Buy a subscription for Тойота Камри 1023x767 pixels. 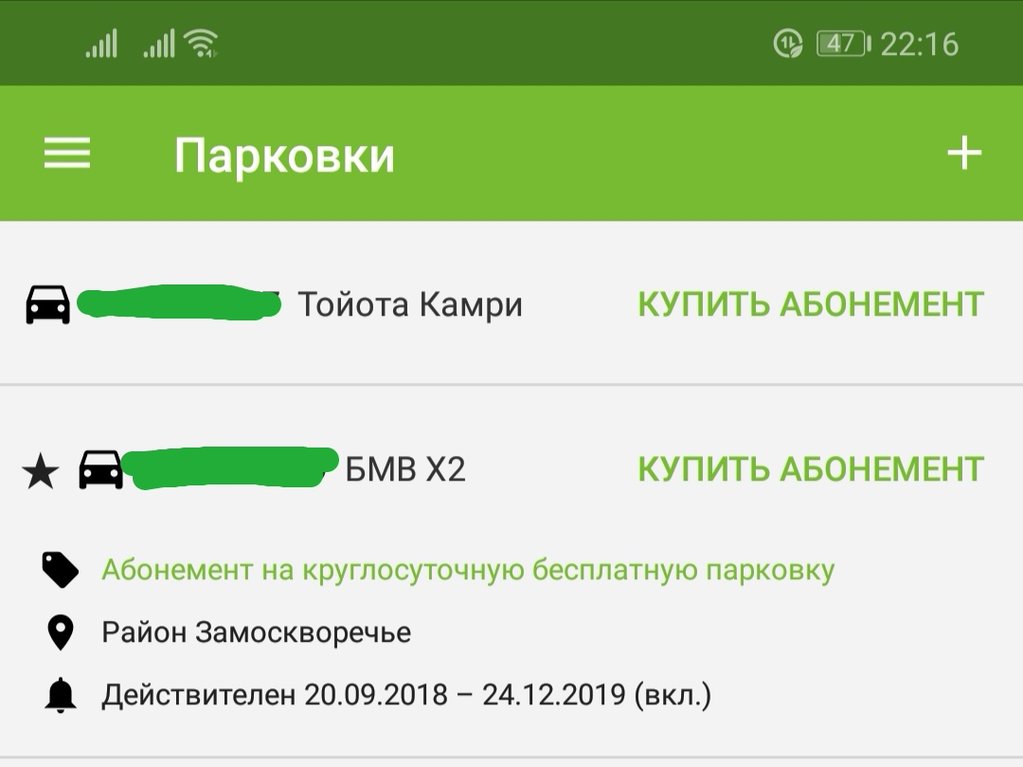point(810,304)
